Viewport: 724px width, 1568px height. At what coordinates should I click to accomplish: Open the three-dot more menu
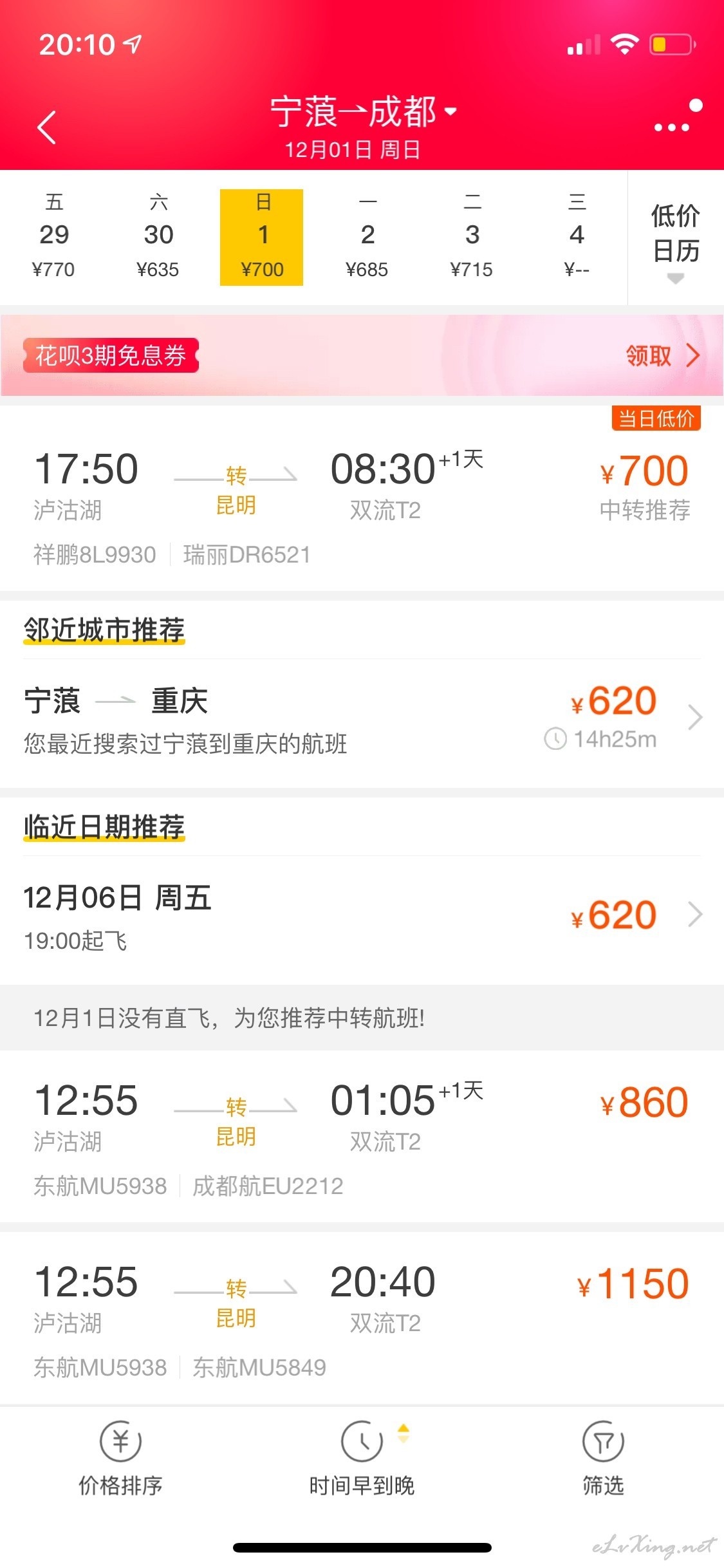[x=673, y=127]
